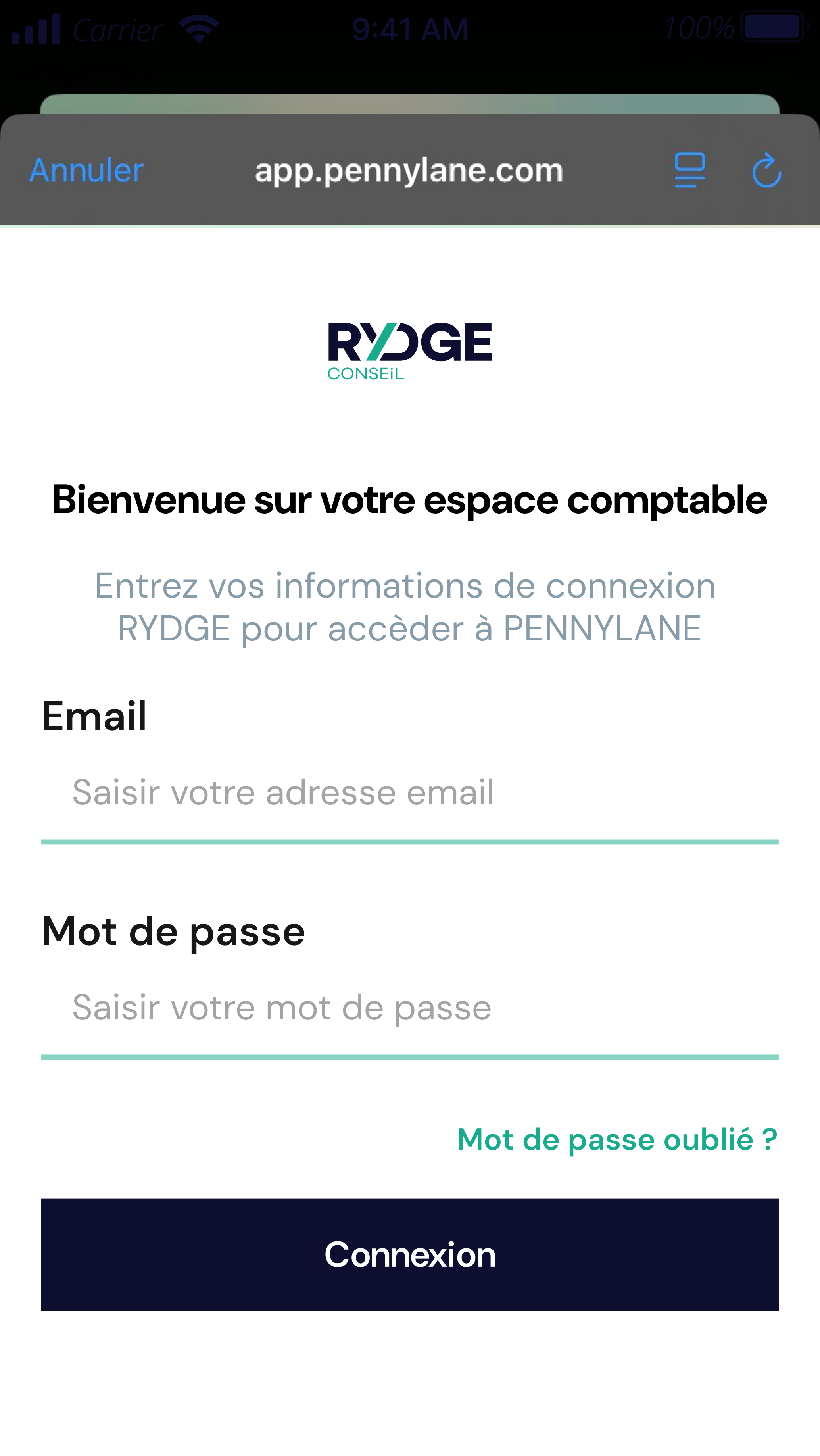The height and width of the screenshot is (1456, 820).
Task: Open the Mot de passe oublié link
Action: (x=618, y=1139)
